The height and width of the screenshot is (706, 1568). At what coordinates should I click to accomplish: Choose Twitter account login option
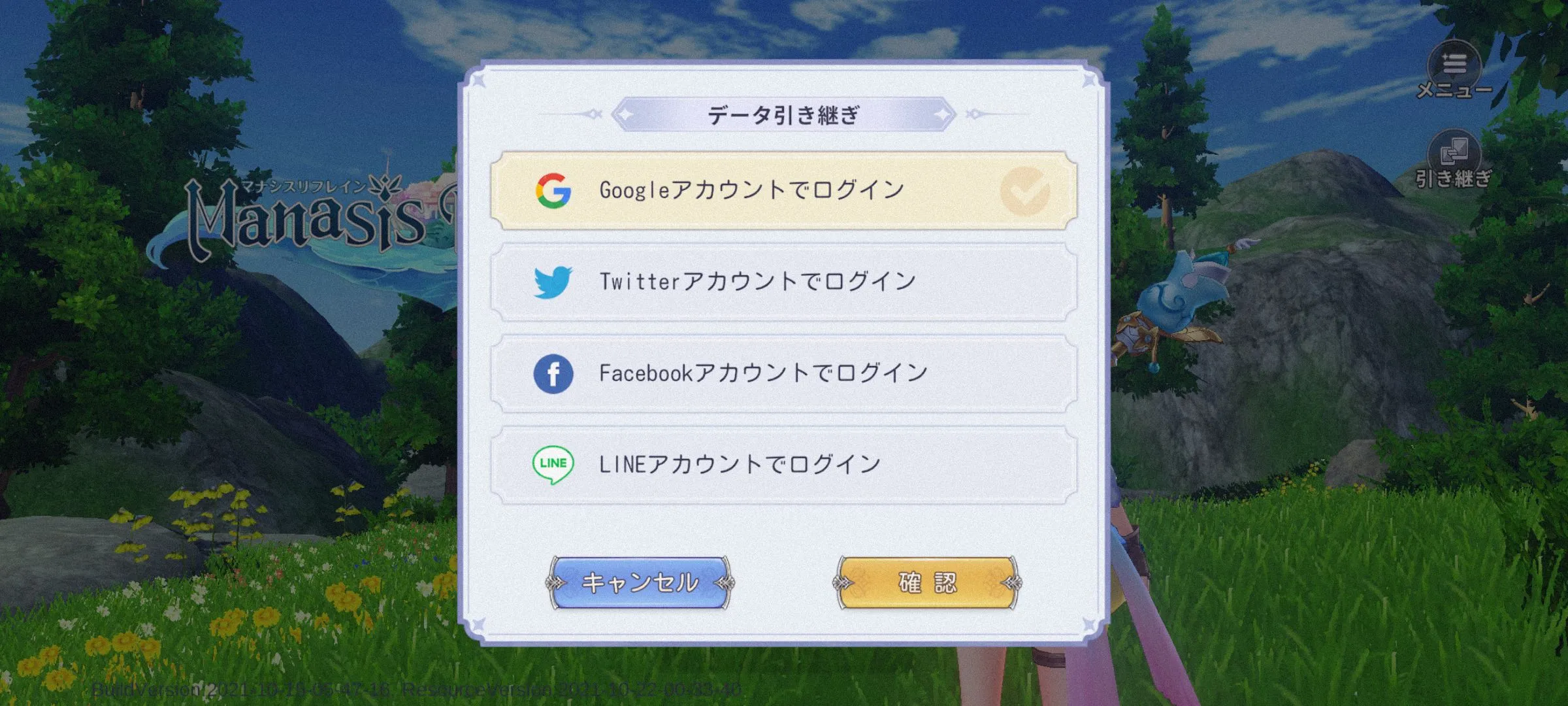(x=783, y=282)
